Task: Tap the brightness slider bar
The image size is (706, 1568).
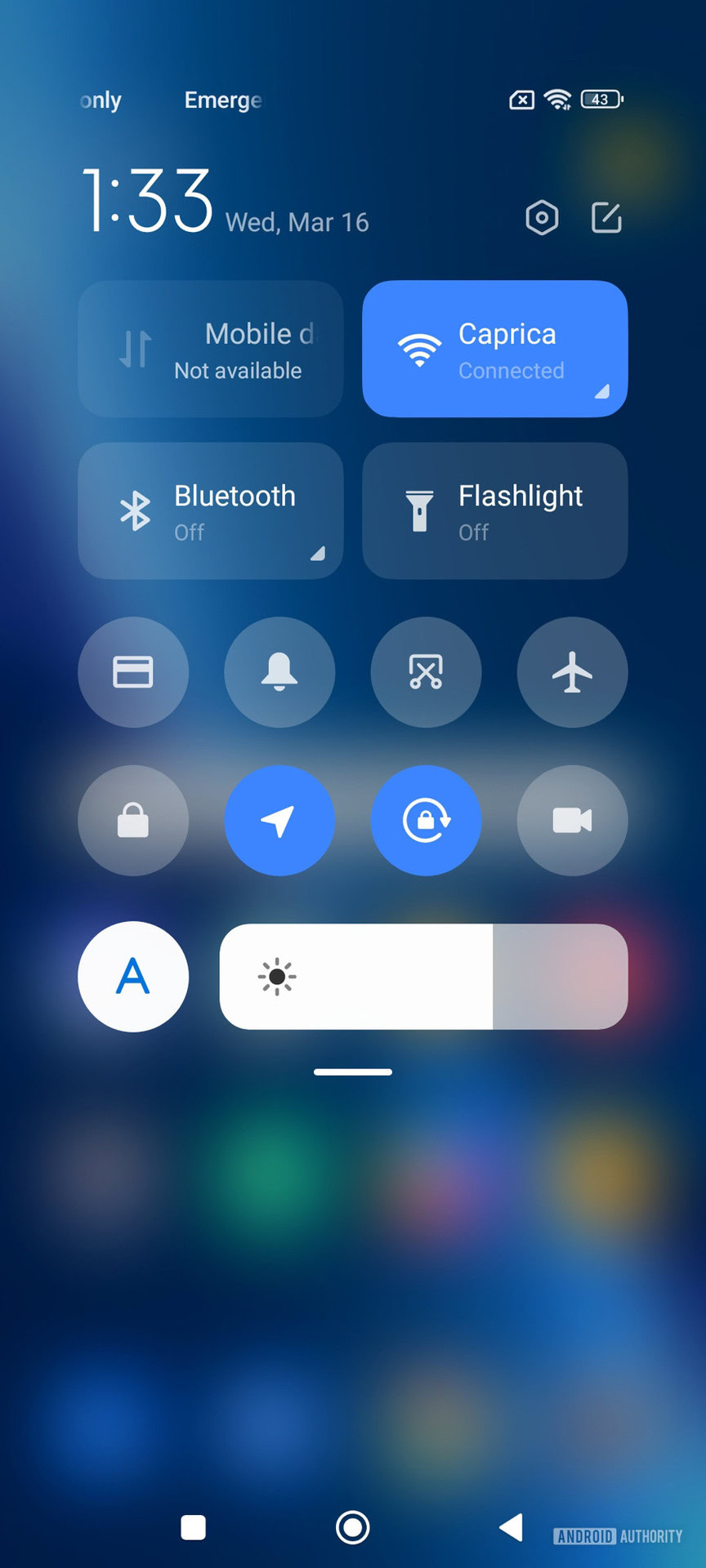Action: (423, 977)
